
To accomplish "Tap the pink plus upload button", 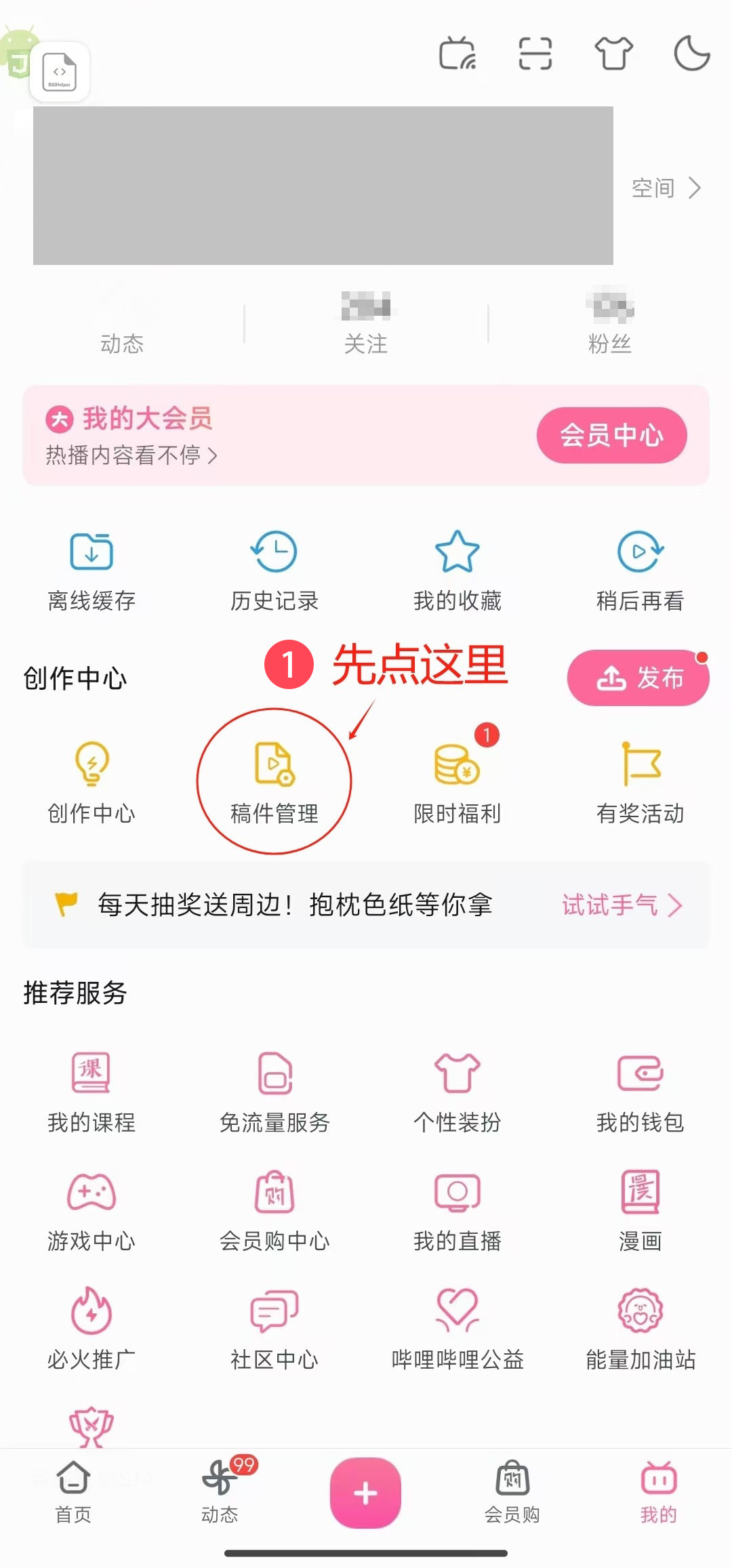I will pos(365,1493).
